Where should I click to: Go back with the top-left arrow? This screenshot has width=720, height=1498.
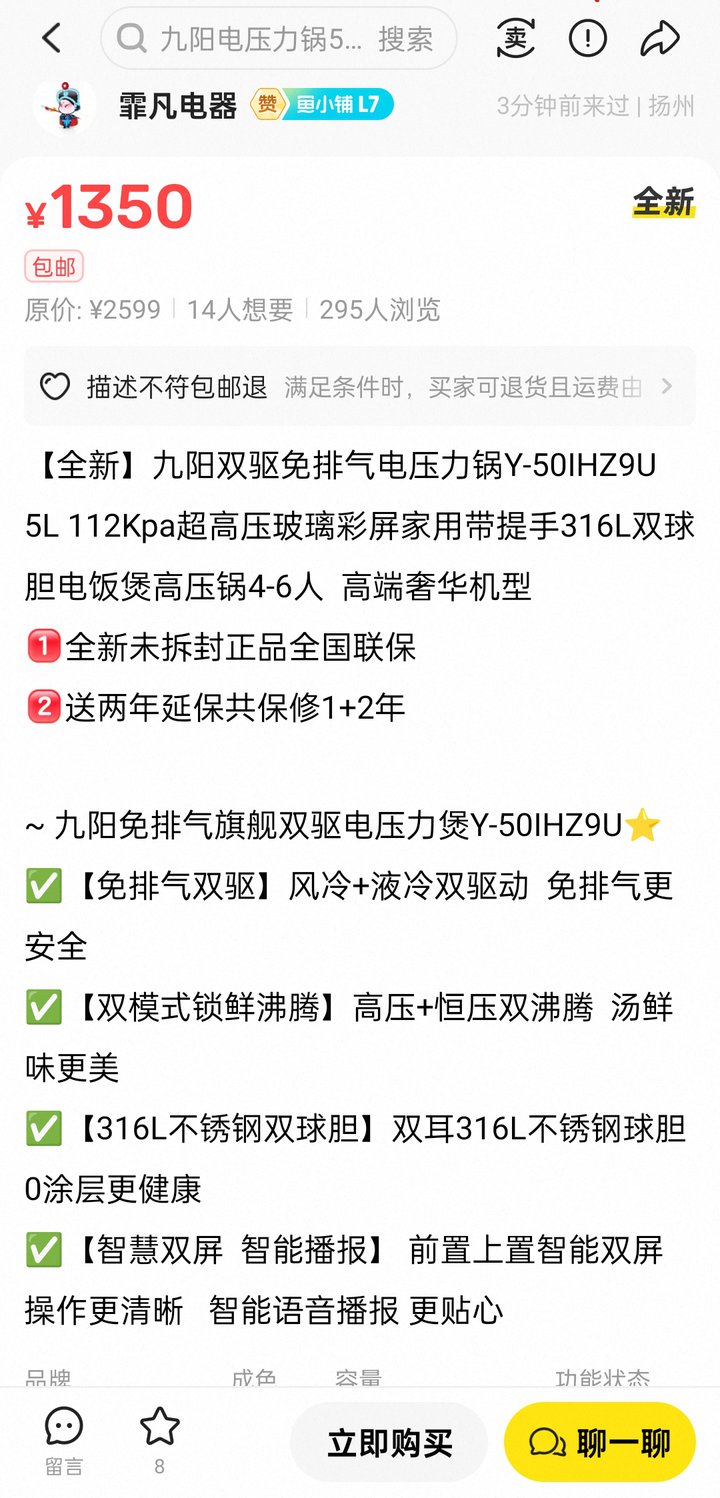coord(52,39)
